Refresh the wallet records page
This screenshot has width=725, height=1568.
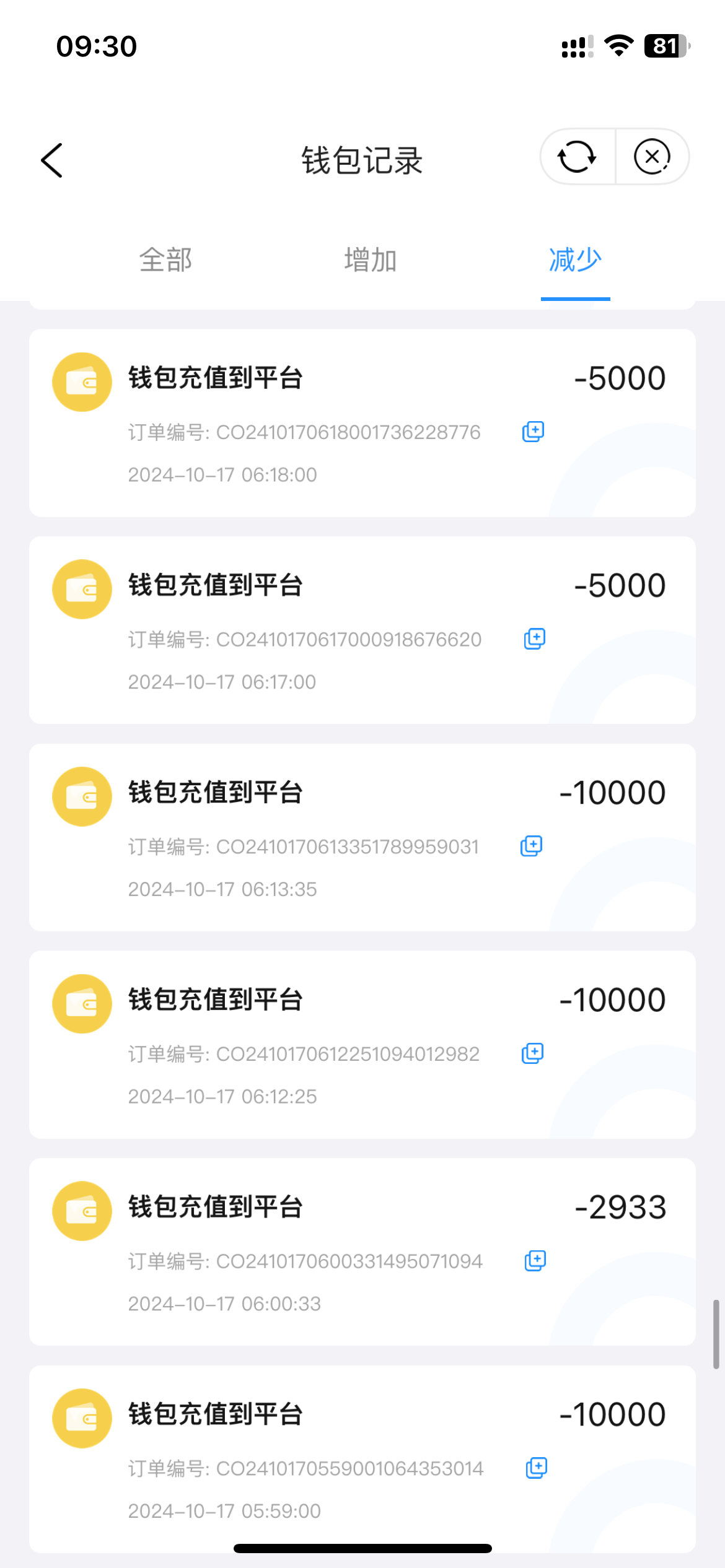tap(577, 157)
